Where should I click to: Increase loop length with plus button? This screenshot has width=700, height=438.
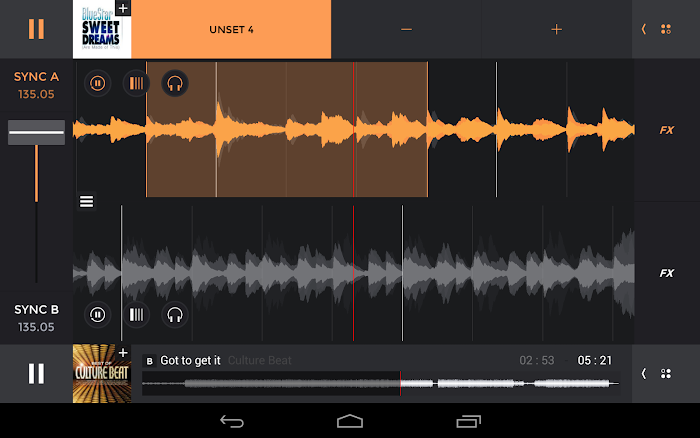tap(556, 29)
